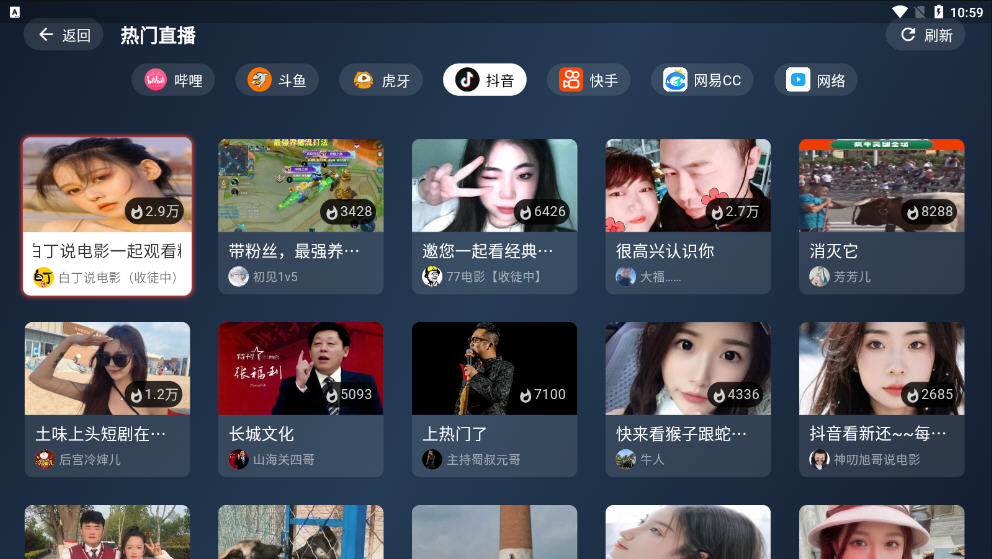Open the 网易CC platform tab

(702, 80)
